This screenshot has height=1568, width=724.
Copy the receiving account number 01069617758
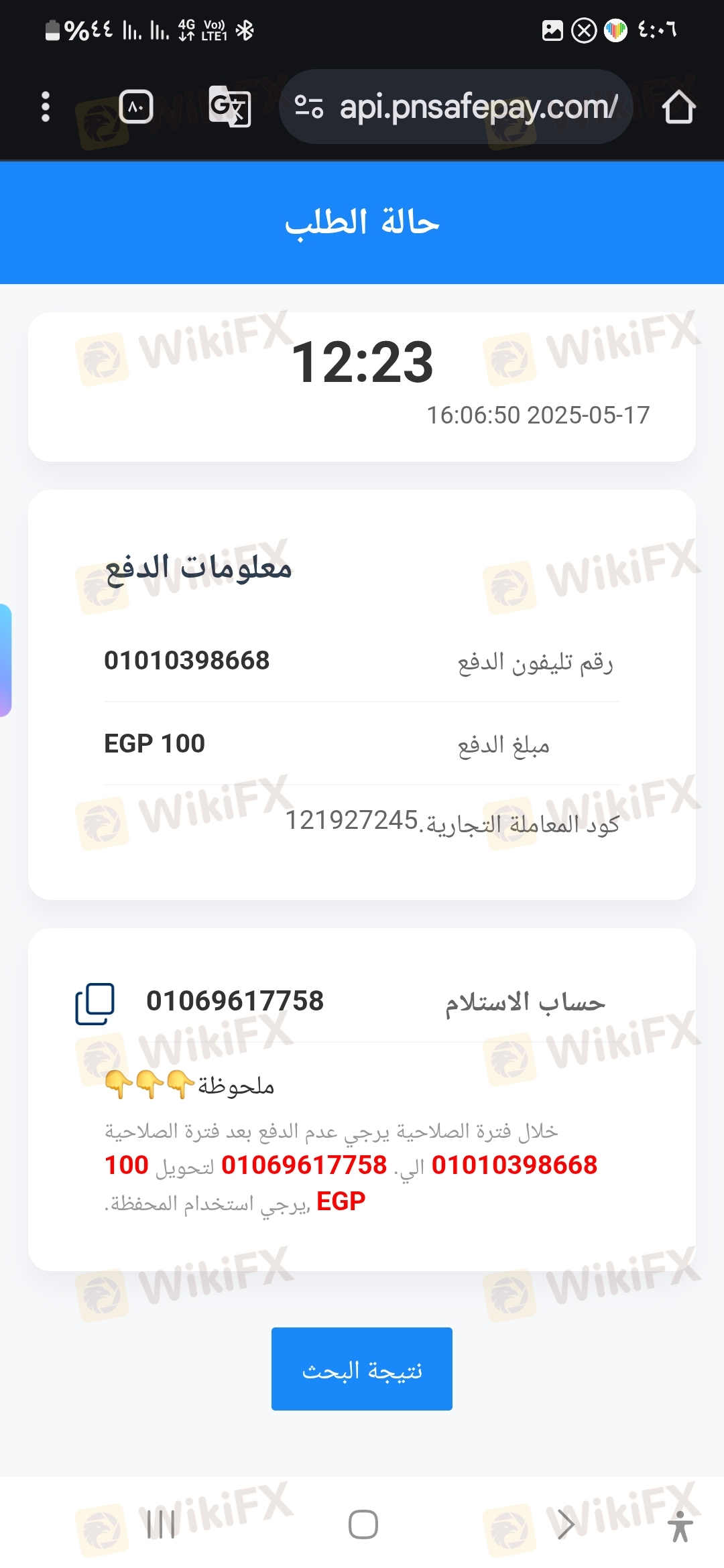click(x=95, y=1003)
